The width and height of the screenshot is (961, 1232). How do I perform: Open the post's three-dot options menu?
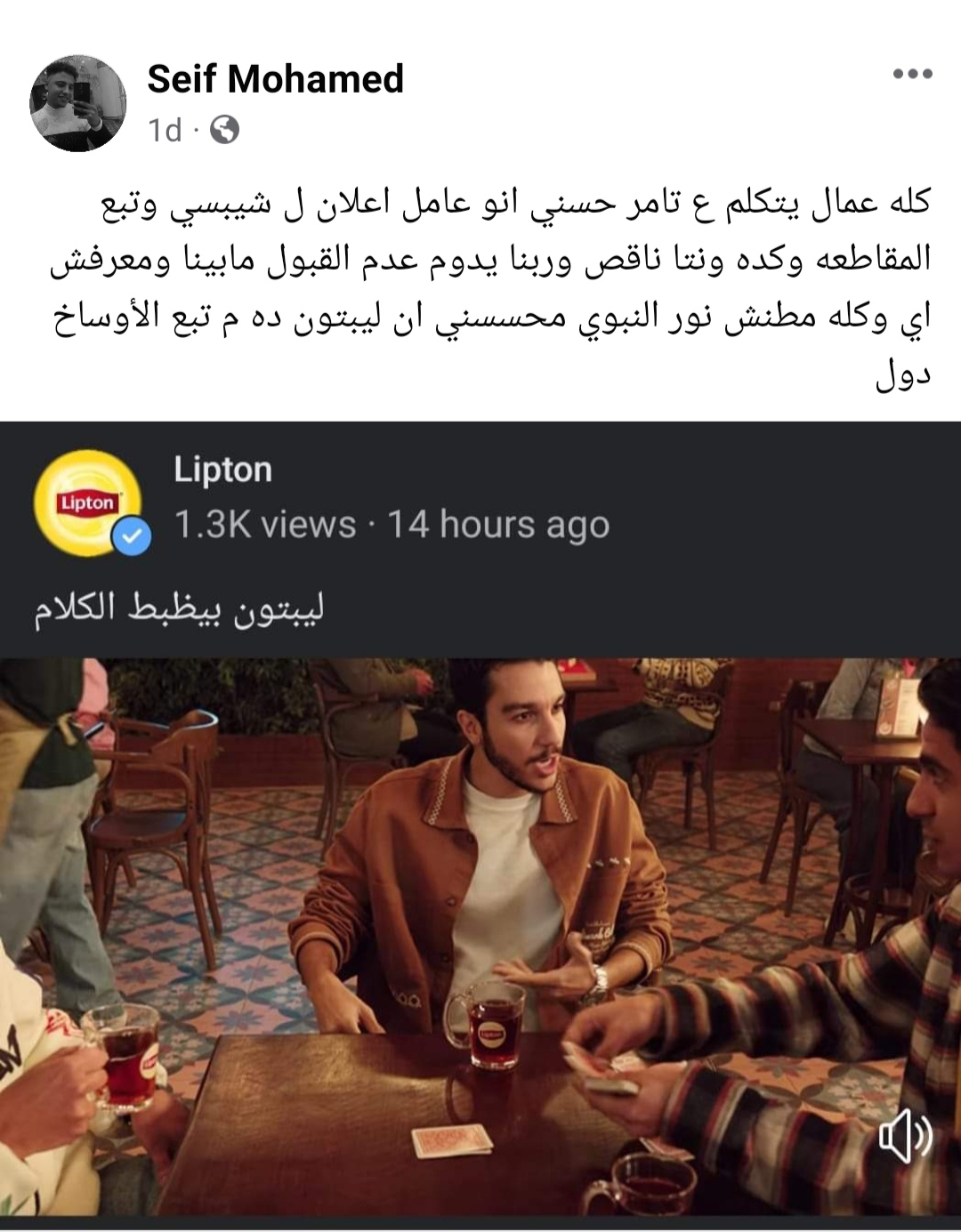(x=912, y=74)
